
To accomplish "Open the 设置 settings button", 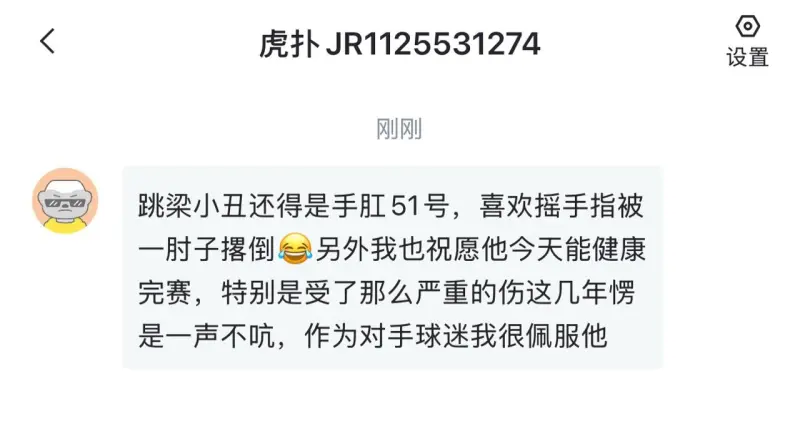I will (x=747, y=41).
